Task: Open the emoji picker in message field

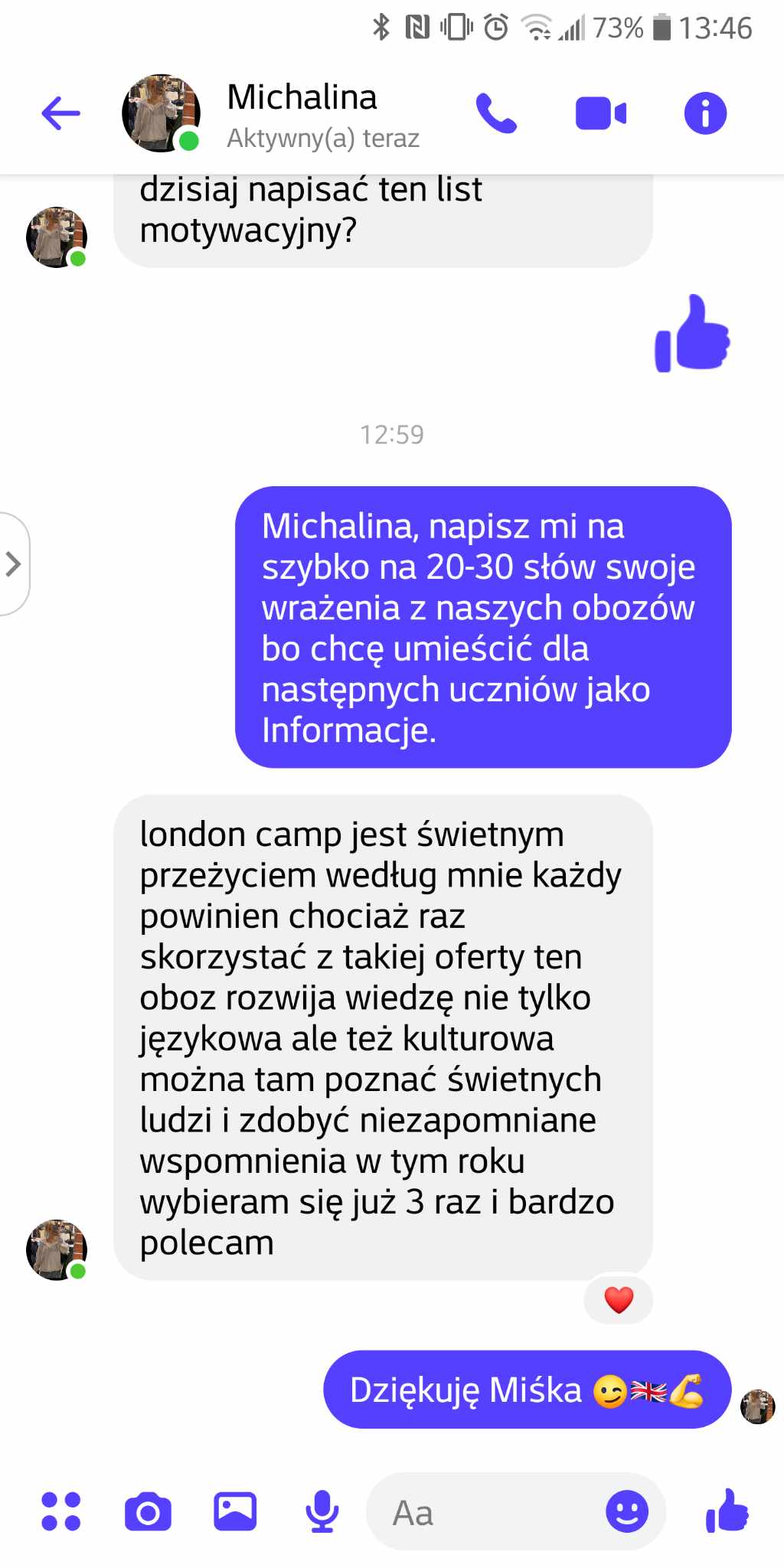Action: tap(627, 1511)
